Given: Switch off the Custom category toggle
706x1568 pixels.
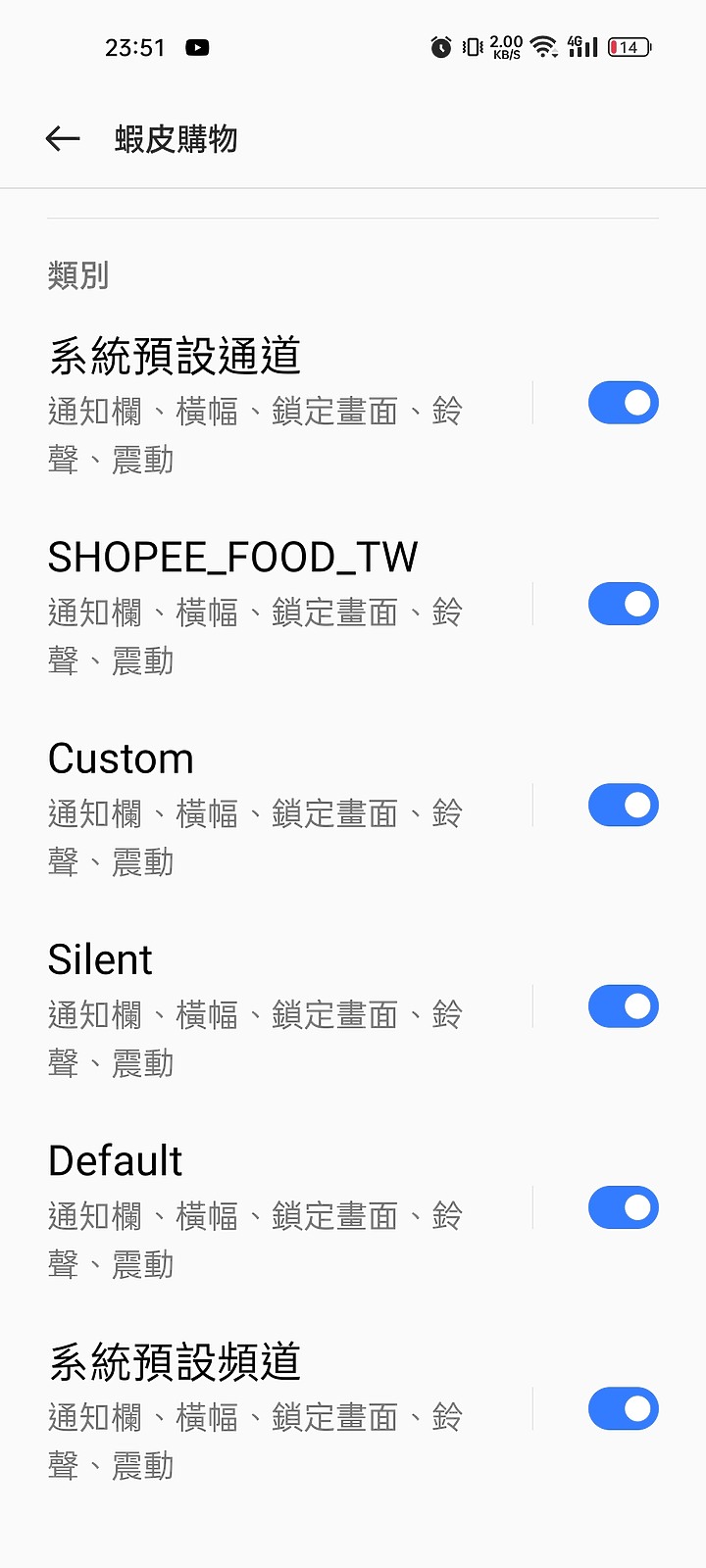Looking at the screenshot, I should [x=623, y=806].
